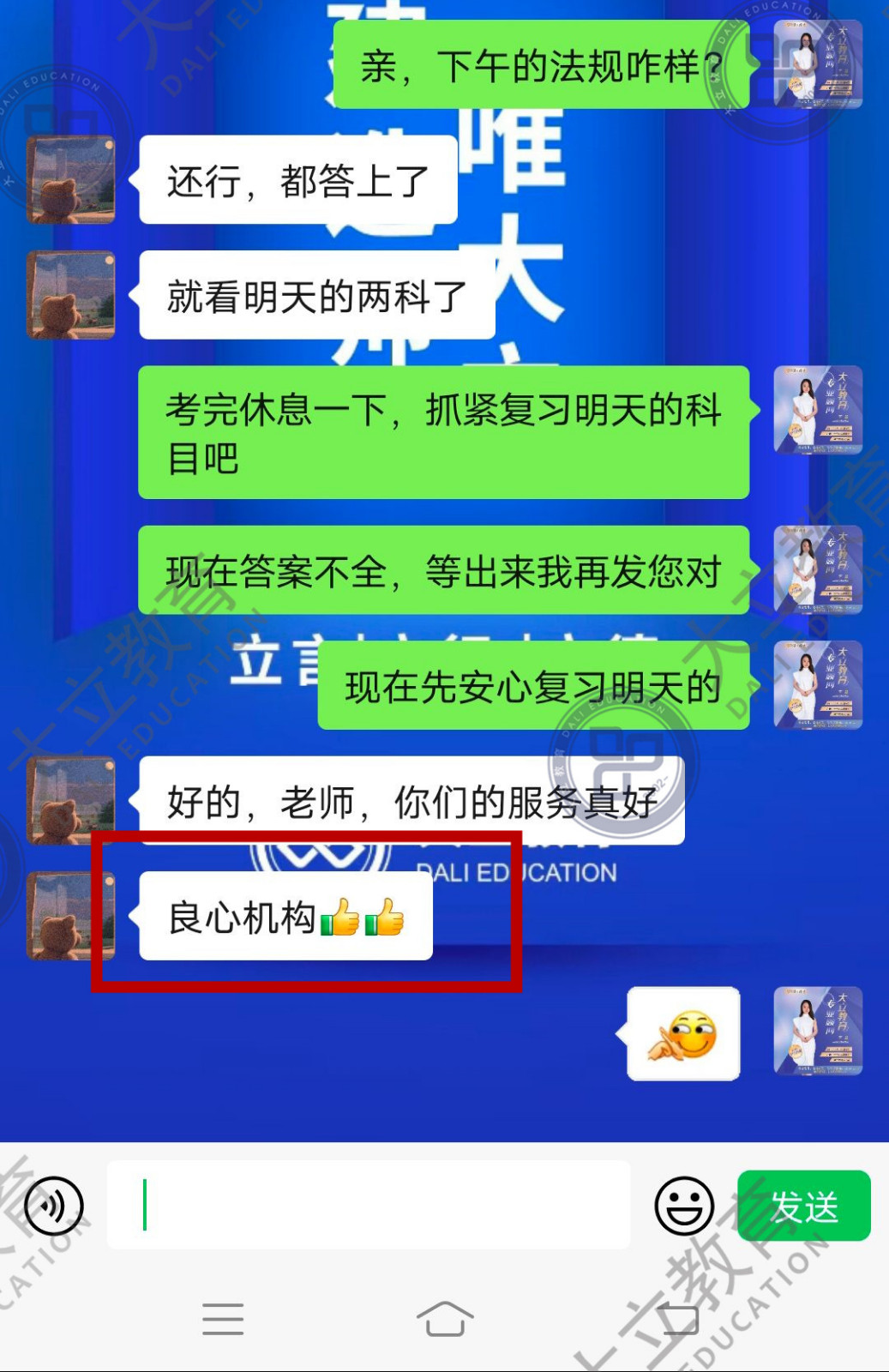
Task: Tap the green 发送 send button
Action: pyautogui.click(x=803, y=1206)
